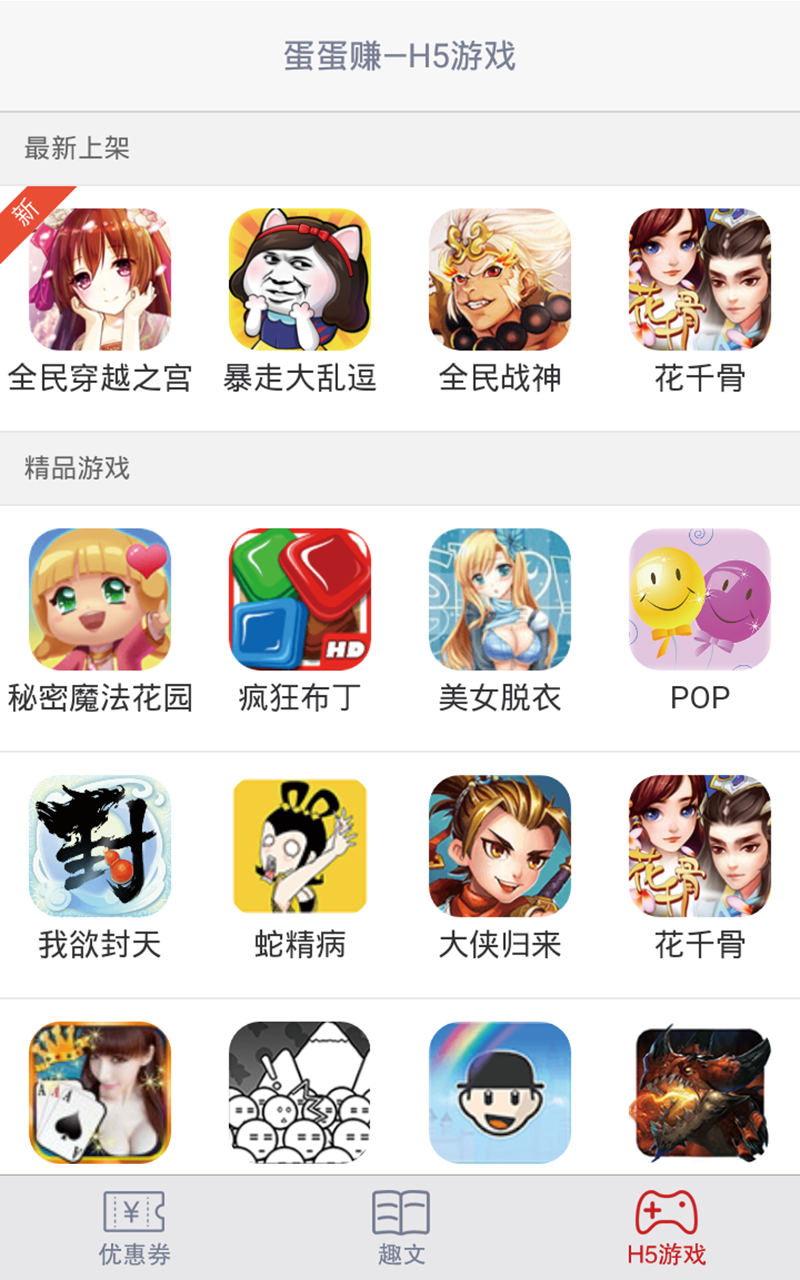Open the rainbow bowler-hat character game
The image size is (800, 1280).
500,1092
